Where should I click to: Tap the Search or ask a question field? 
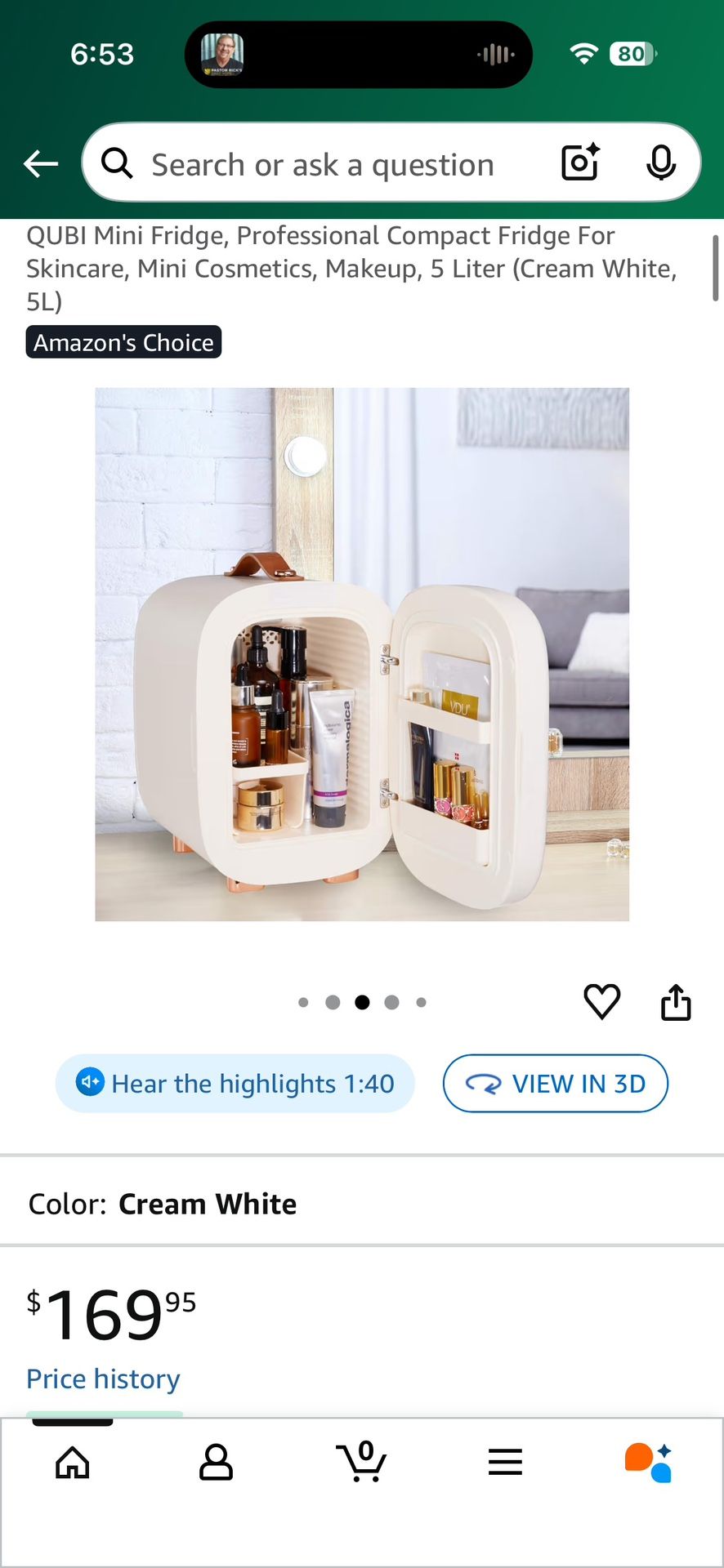coord(327,163)
